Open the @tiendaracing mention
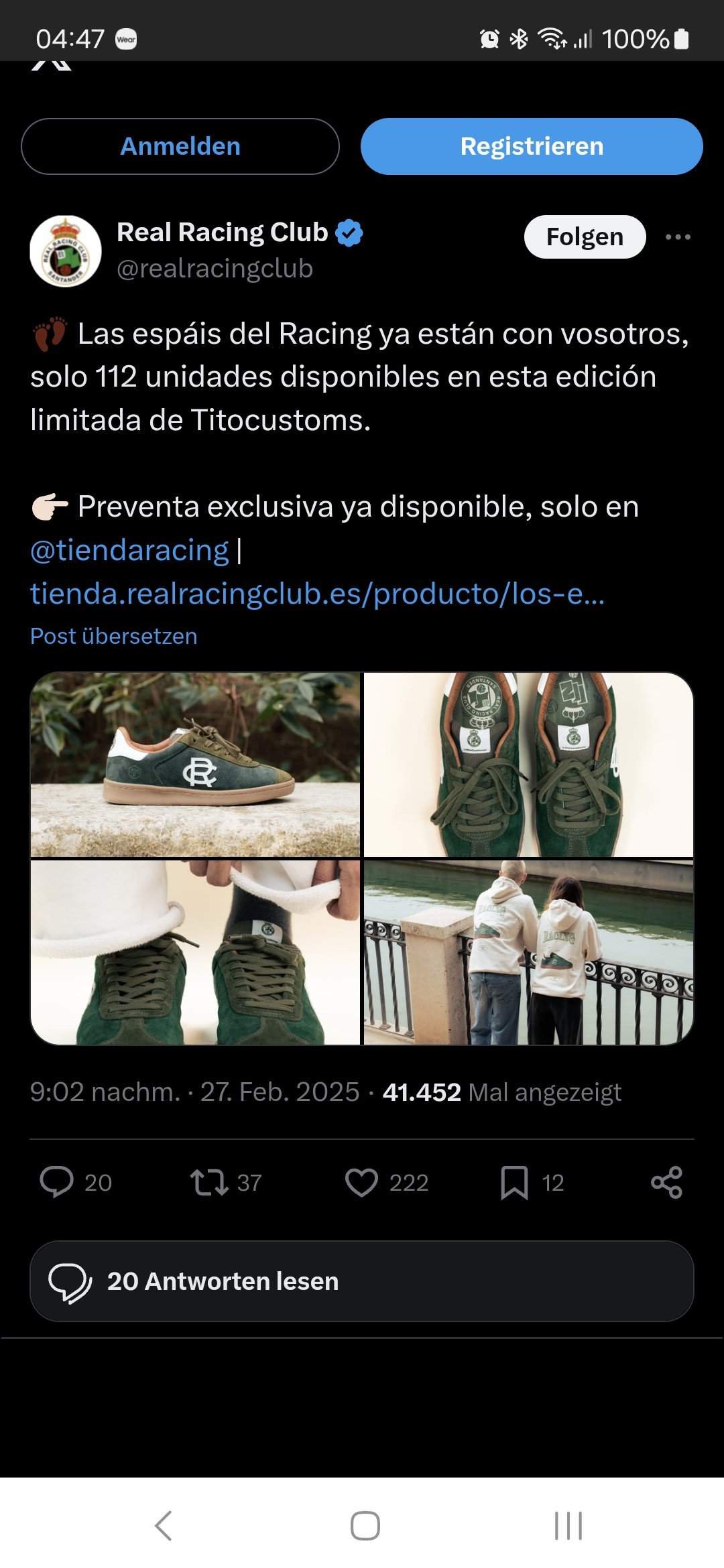The width and height of the screenshot is (724, 1568). coord(129,550)
